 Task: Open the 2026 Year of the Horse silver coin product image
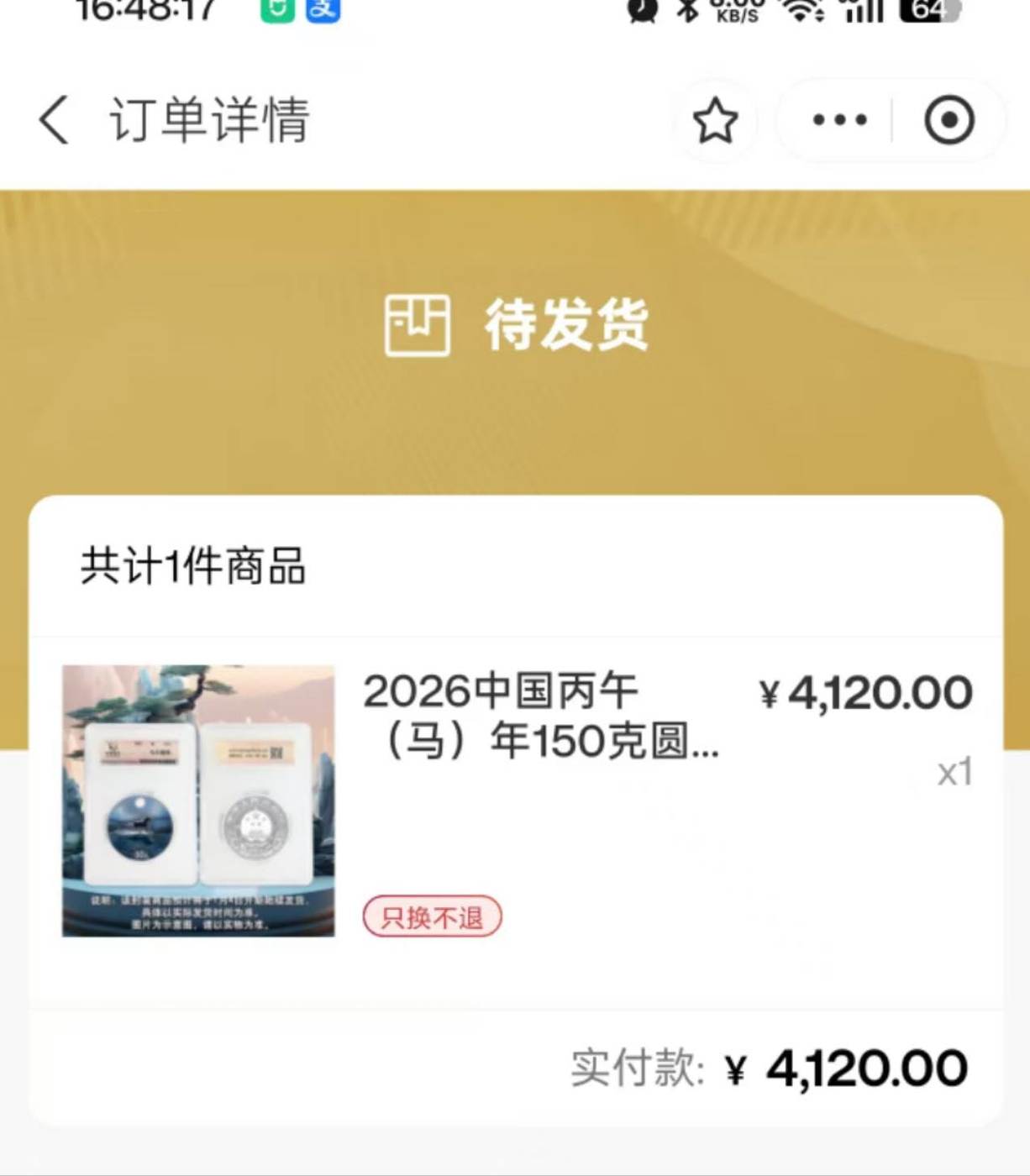198,801
